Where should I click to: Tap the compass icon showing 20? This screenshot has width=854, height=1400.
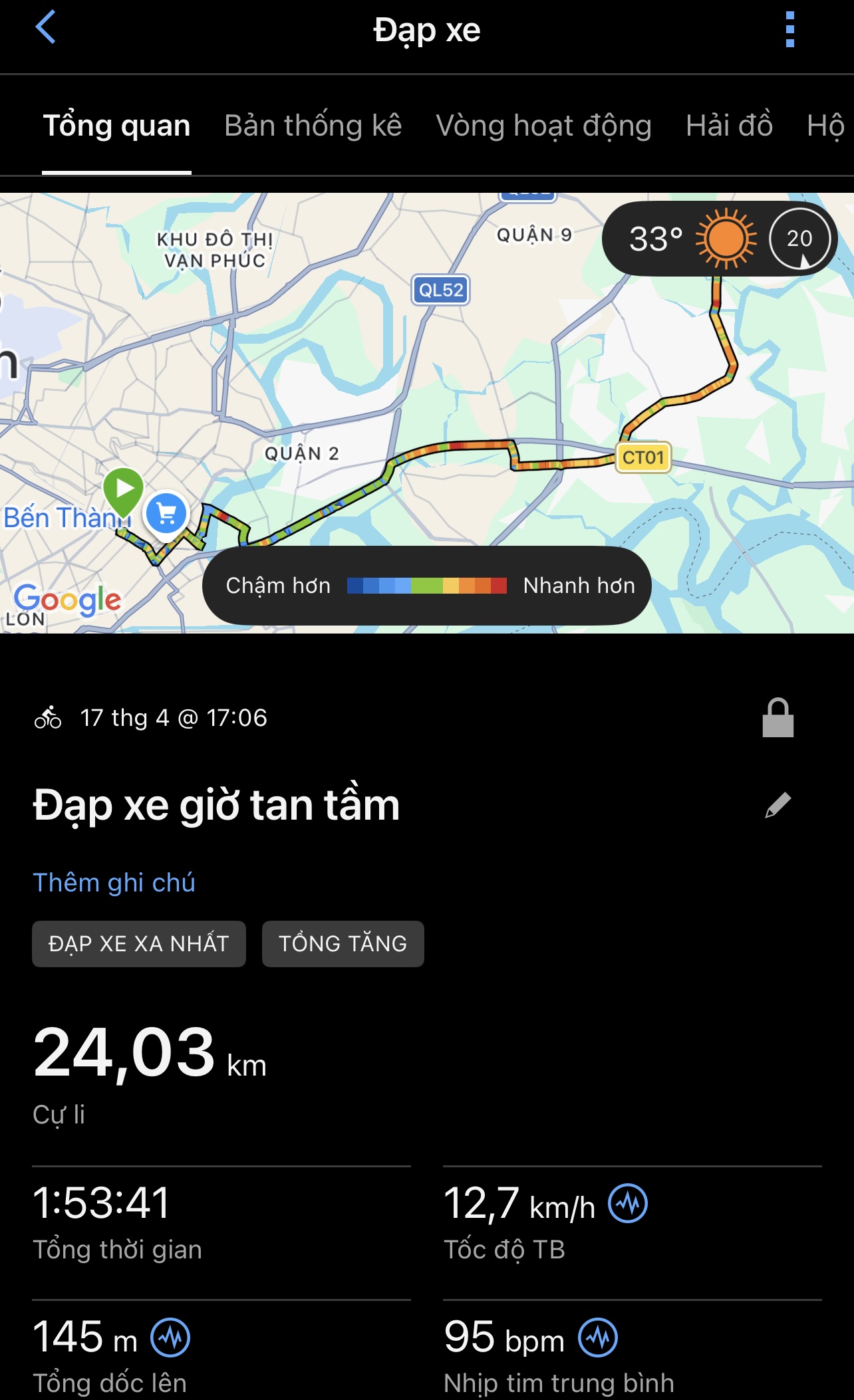pos(801,239)
